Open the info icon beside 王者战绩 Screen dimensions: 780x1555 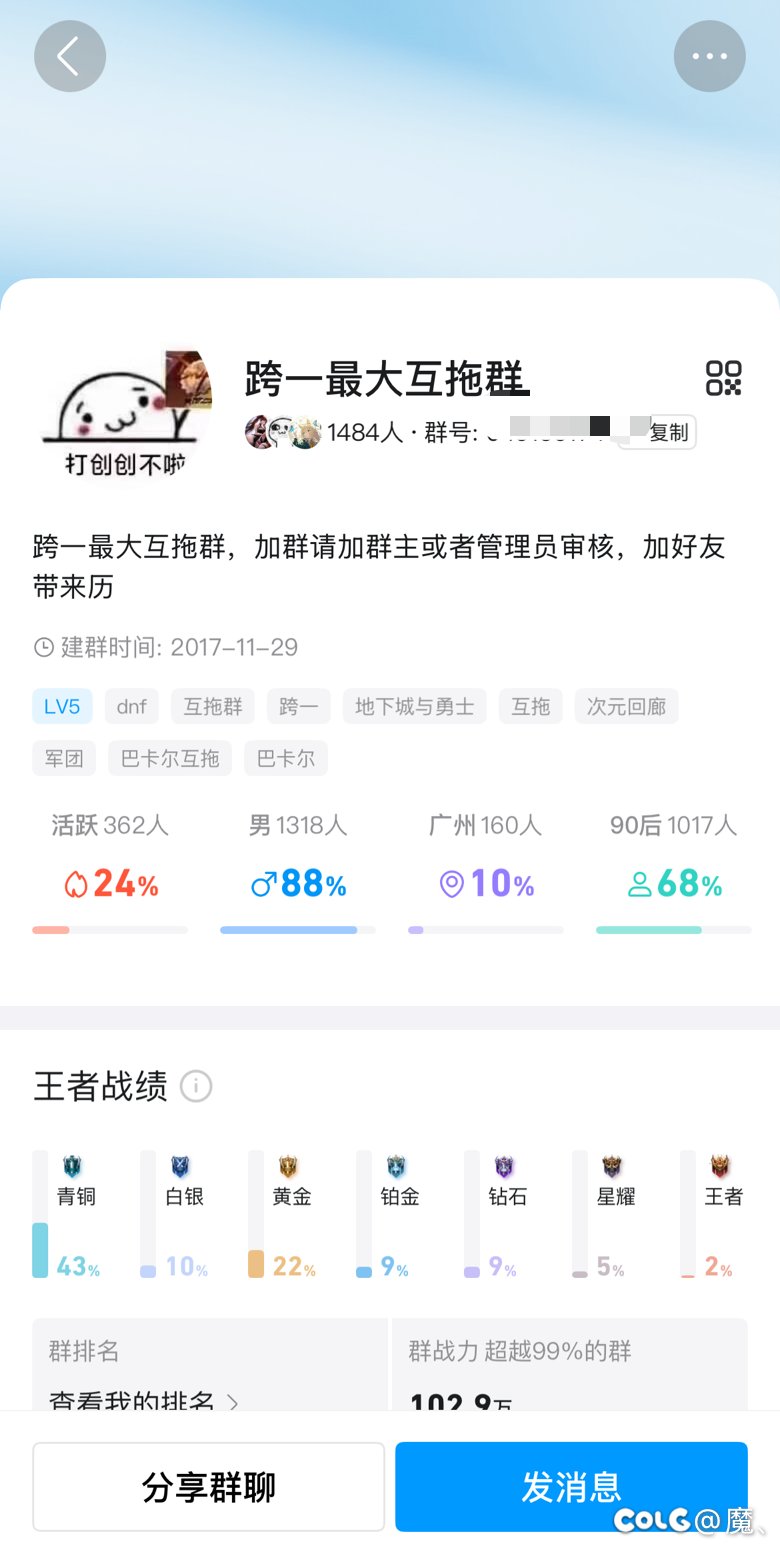click(x=196, y=1086)
